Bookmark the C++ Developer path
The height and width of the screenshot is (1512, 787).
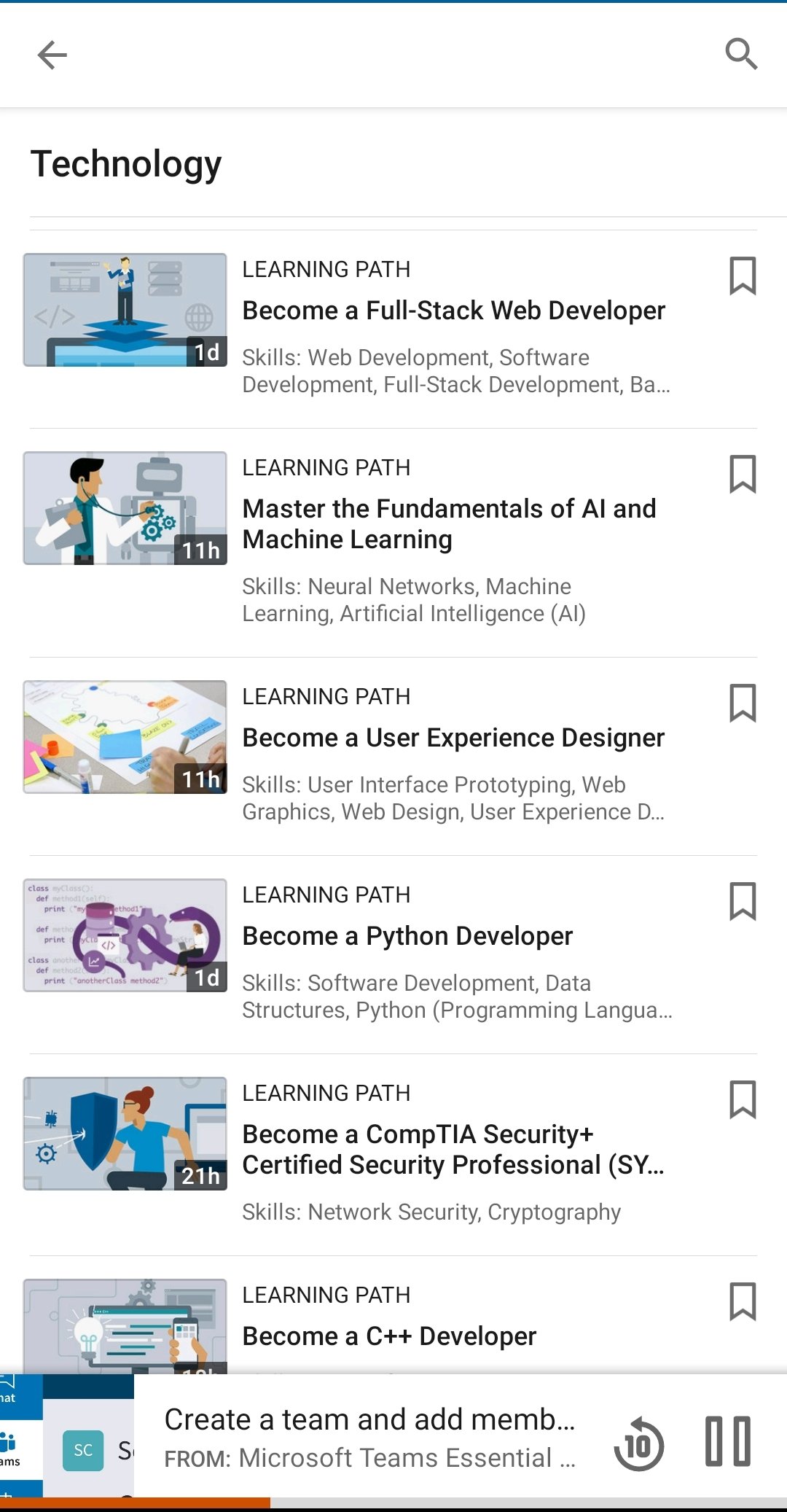743,1301
